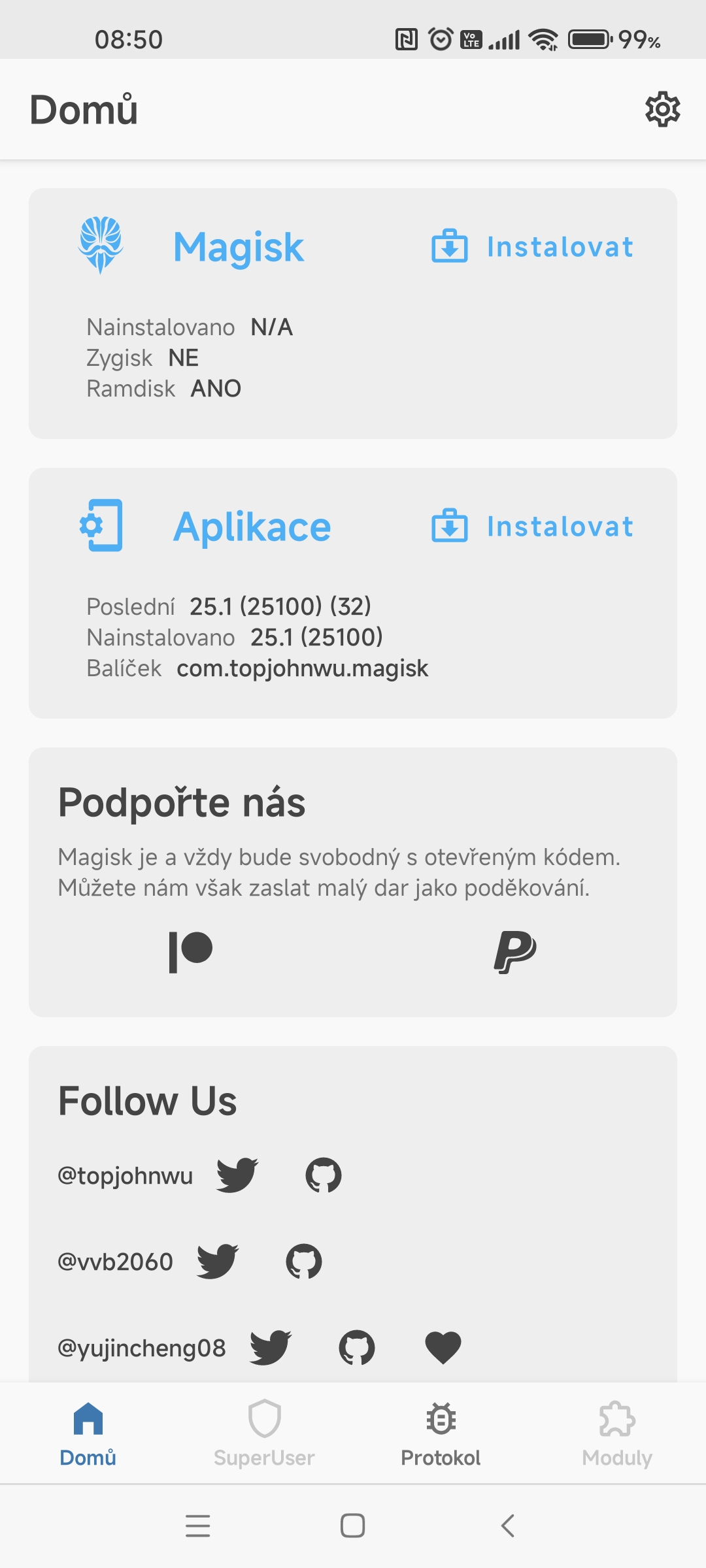This screenshot has width=706, height=1568.
Task: Tap Instalovat in the Magisk card
Action: click(x=532, y=247)
